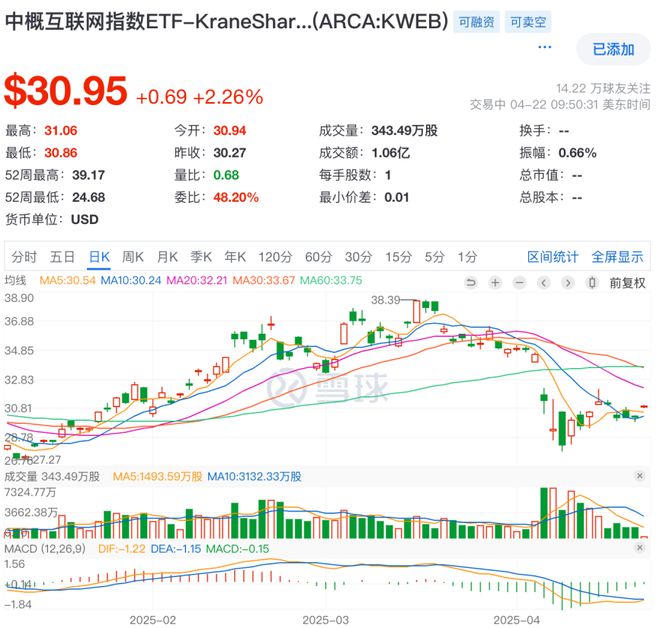Show the 60分 interval chart
Viewport: 660px width, 628px height.
[x=317, y=256]
